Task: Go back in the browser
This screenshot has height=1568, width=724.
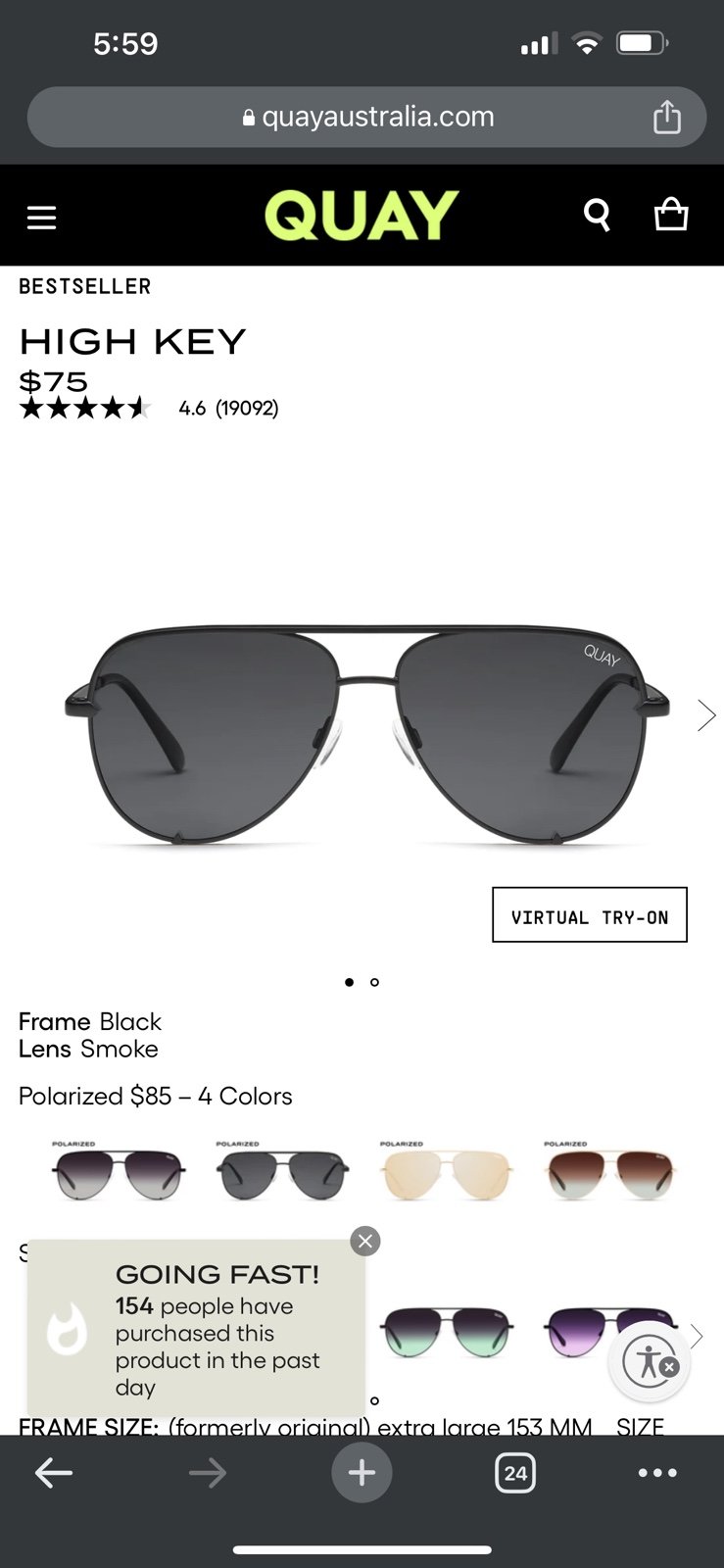Action: pos(54,1472)
